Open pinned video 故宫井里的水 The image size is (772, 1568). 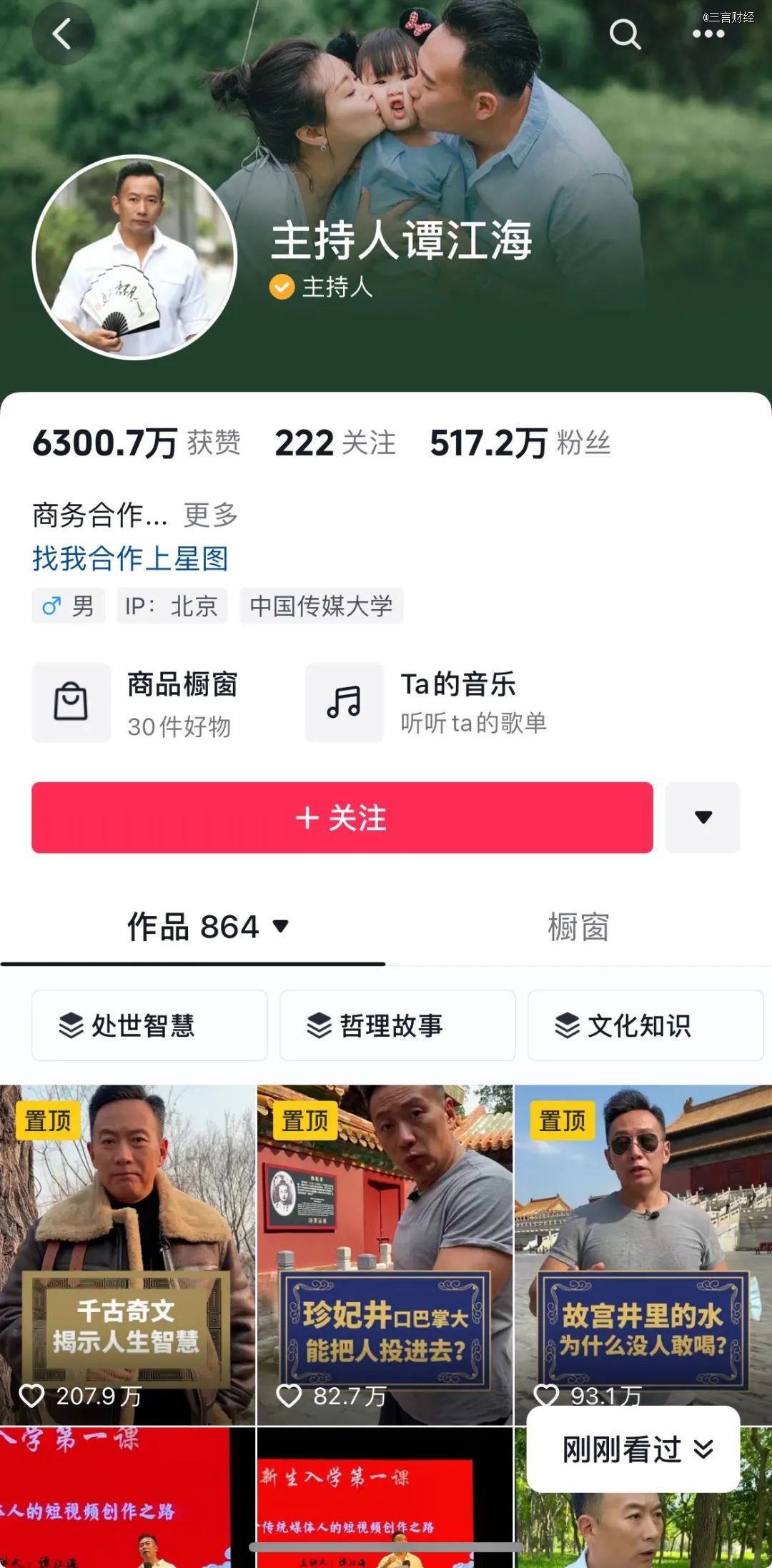pyautogui.click(x=643, y=1244)
